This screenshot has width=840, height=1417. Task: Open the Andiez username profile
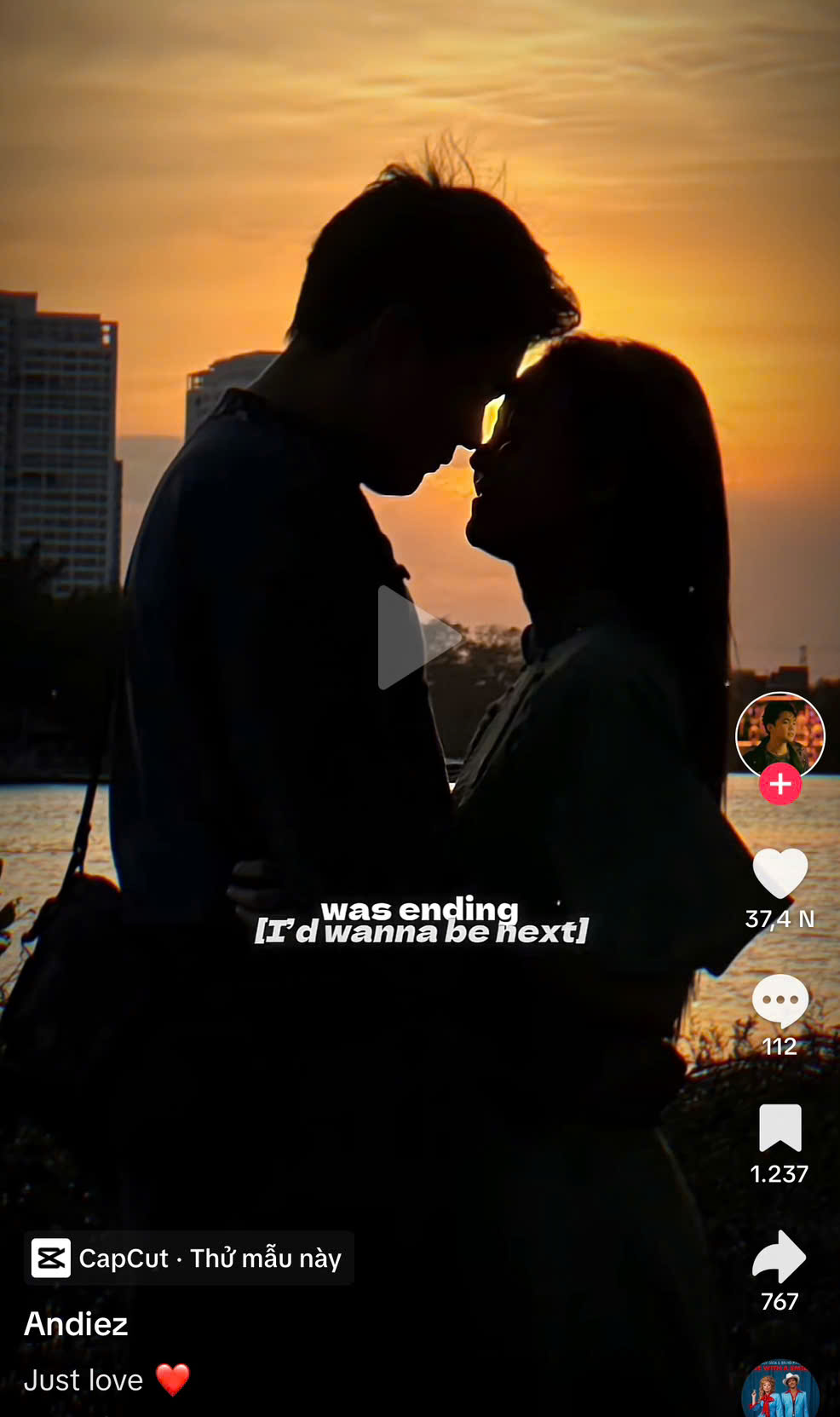coord(76,1323)
